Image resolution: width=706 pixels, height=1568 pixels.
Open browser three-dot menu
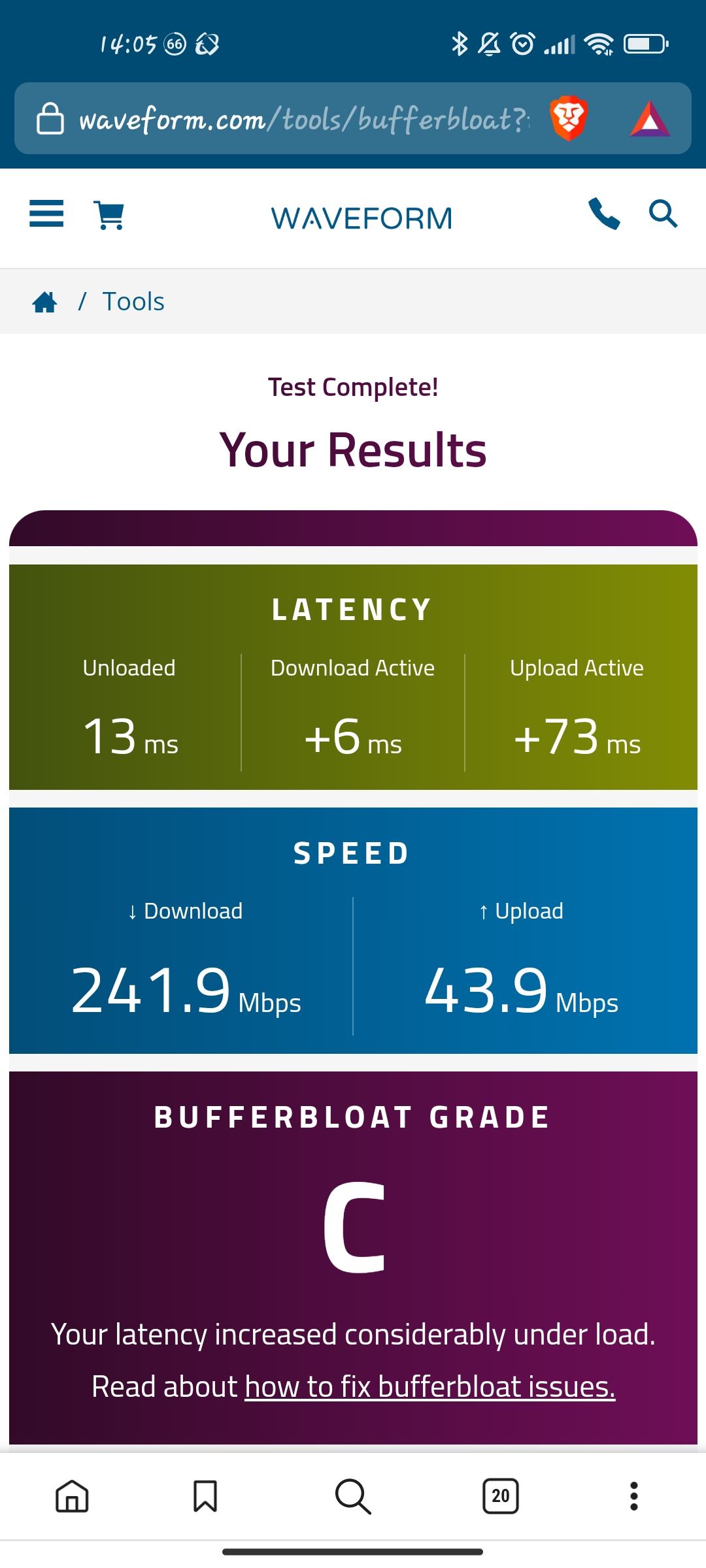633,1496
